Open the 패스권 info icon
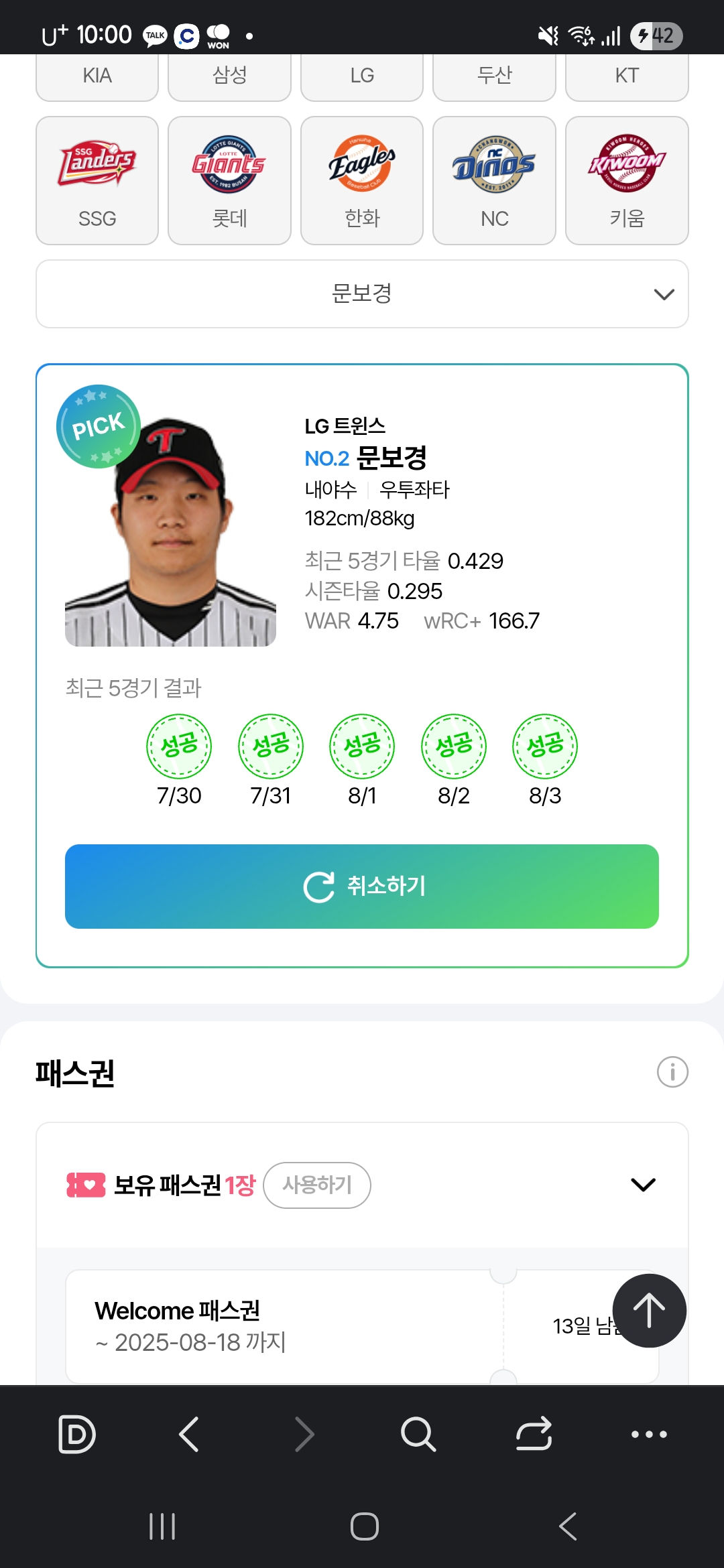This screenshot has width=724, height=1568. [672, 1072]
